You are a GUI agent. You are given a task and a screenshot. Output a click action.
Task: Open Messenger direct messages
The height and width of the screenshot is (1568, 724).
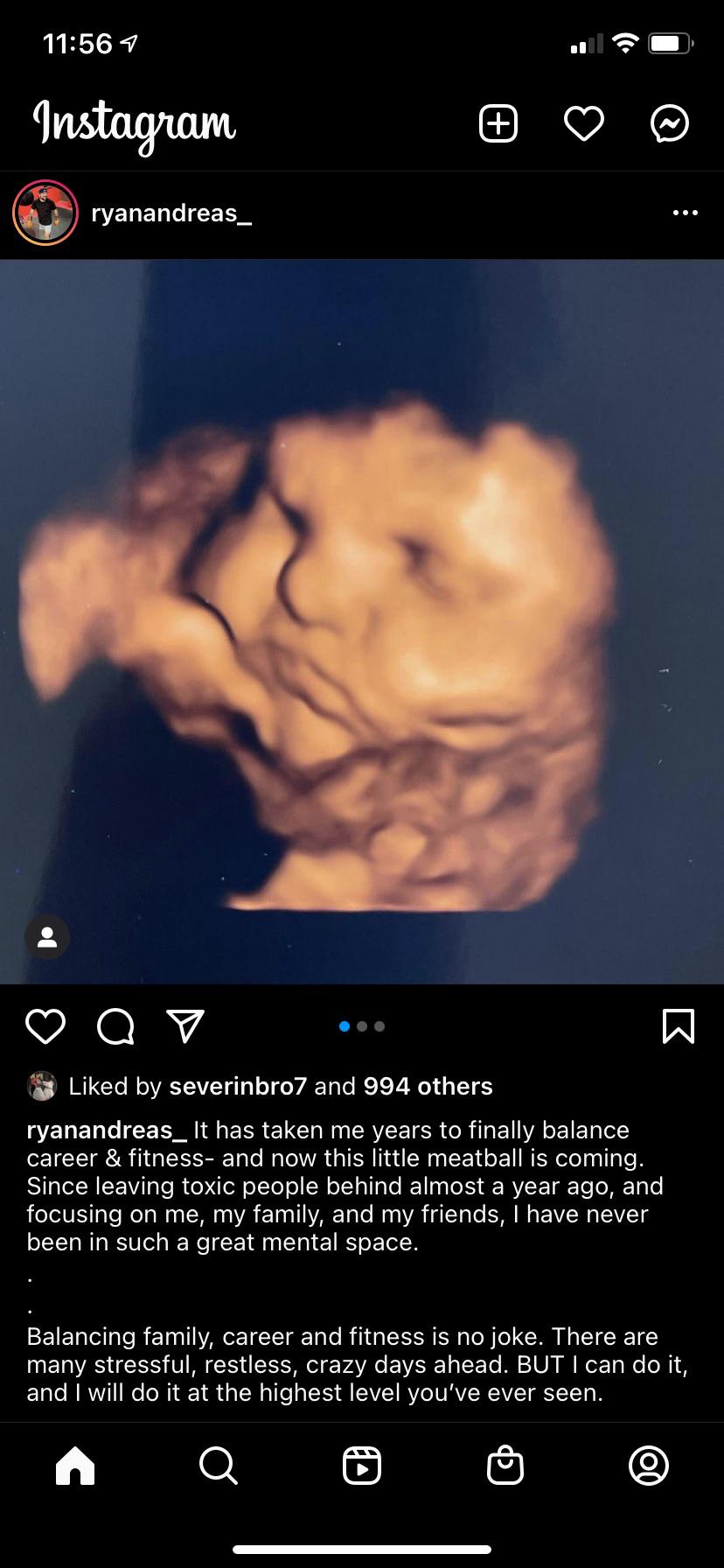pyautogui.click(x=670, y=123)
